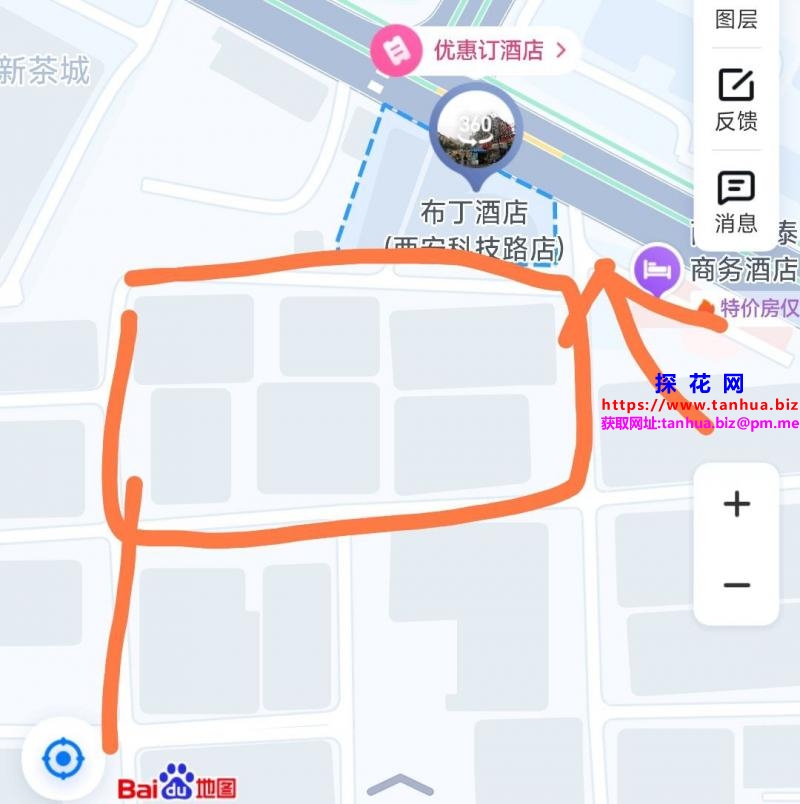Zoom out with the minus button
The width and height of the screenshot is (800, 804).
pos(737,585)
